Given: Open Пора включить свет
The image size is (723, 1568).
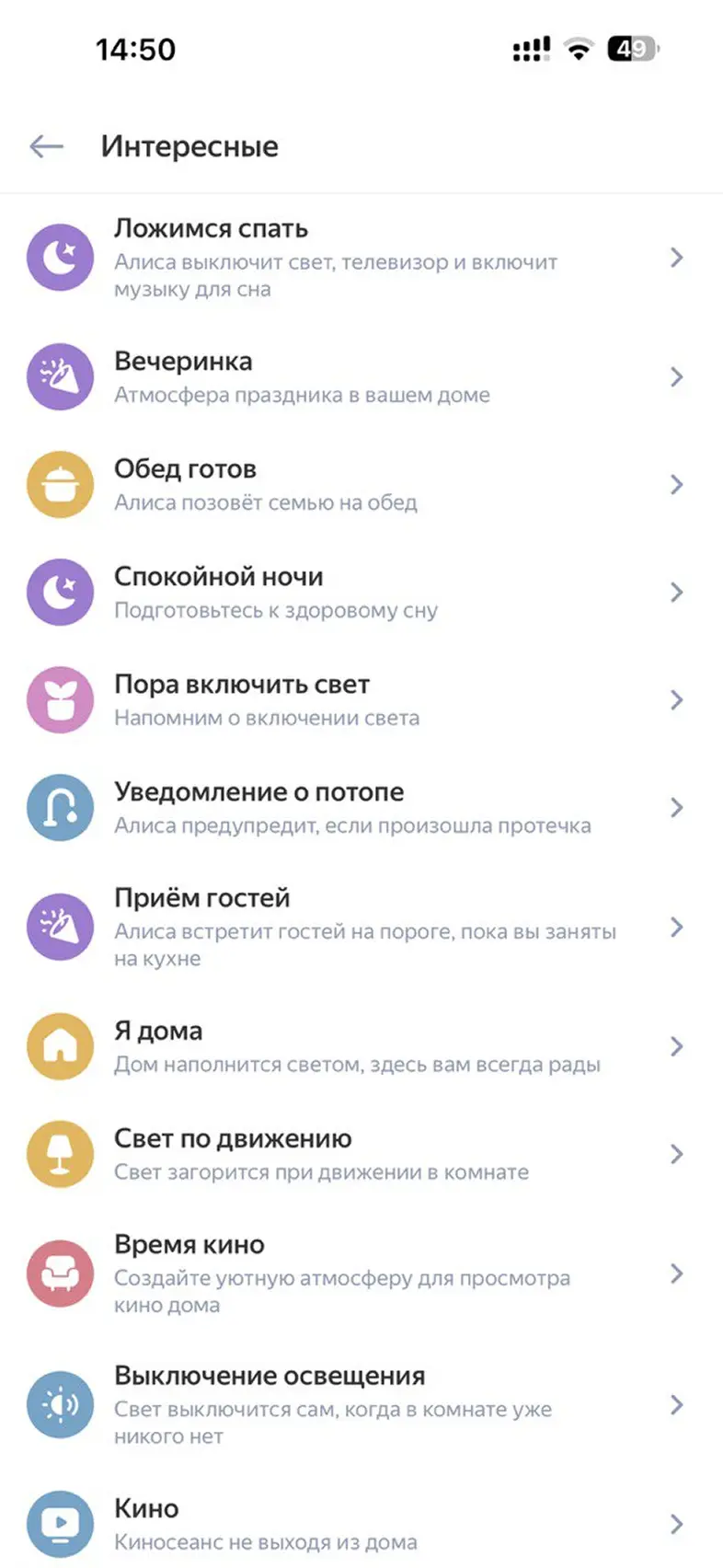Looking at the screenshot, I should coord(361,700).
